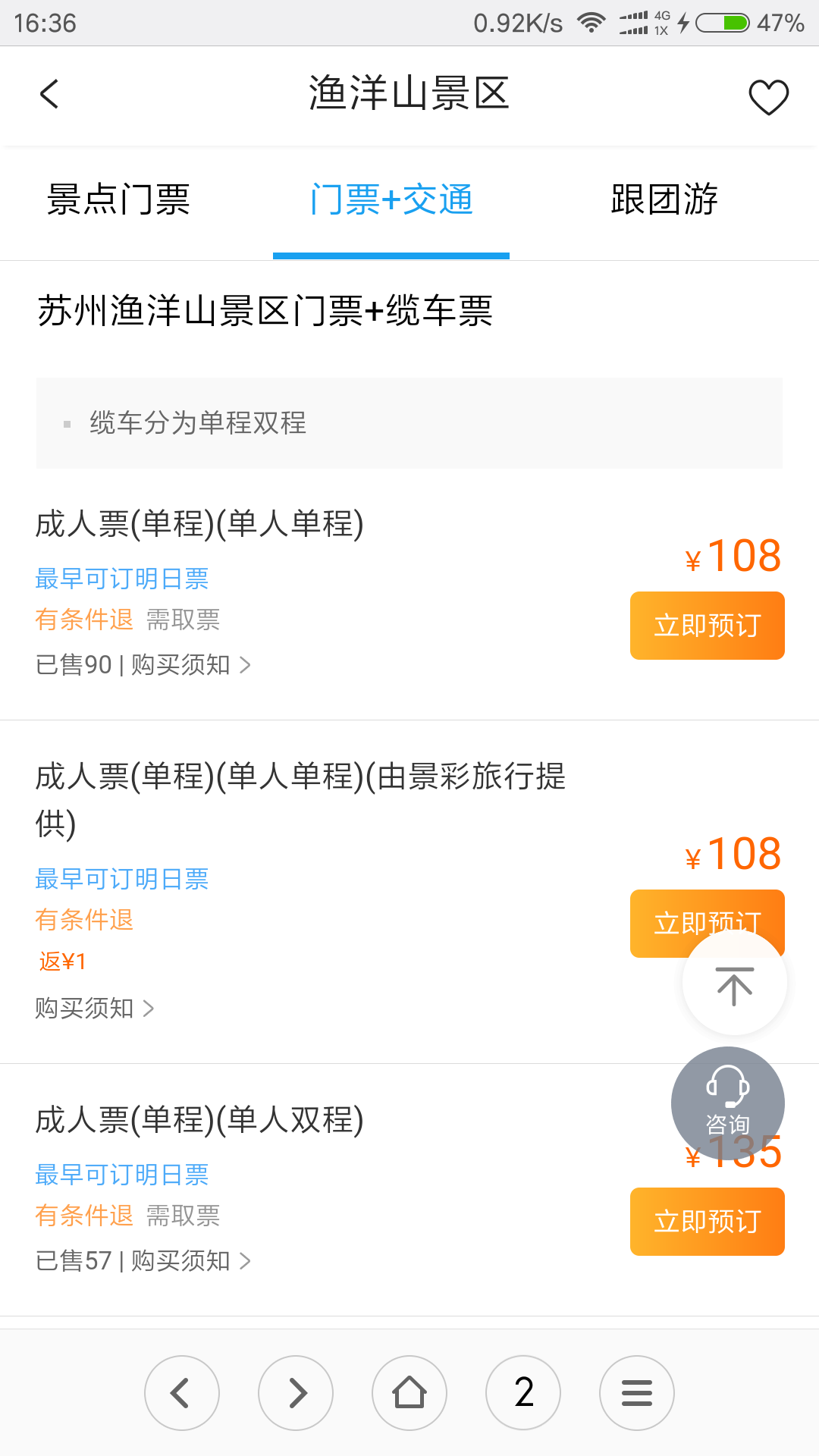This screenshot has width=819, height=1456.
Task: Open the browser hamburger menu
Action: coord(637,1393)
